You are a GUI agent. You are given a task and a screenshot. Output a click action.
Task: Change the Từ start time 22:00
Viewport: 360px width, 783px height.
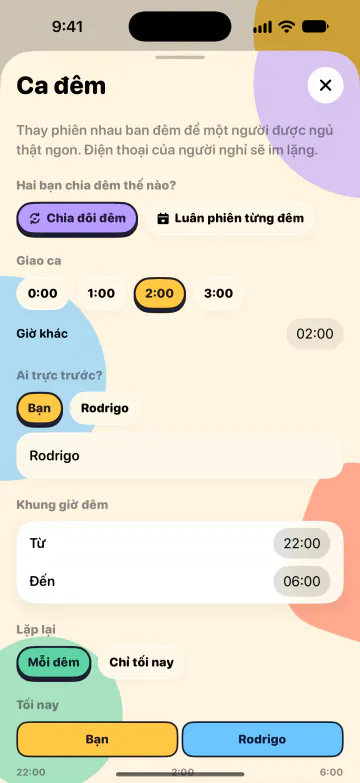coord(302,543)
